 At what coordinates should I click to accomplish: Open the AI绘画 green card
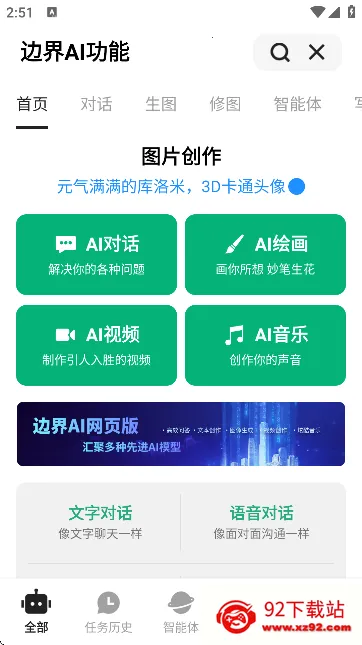click(x=265, y=254)
